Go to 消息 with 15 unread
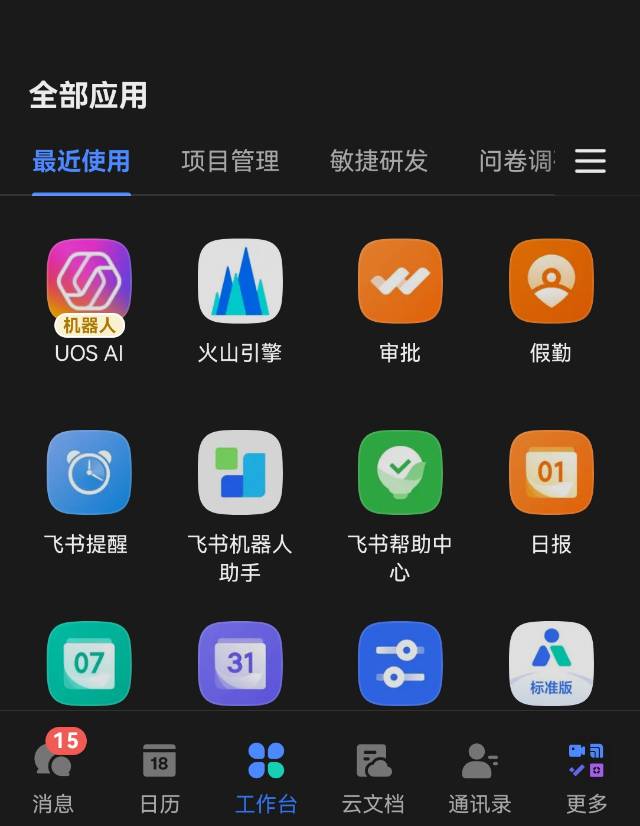Screen dimensions: 640x826 pyautogui.click(x=53, y=773)
